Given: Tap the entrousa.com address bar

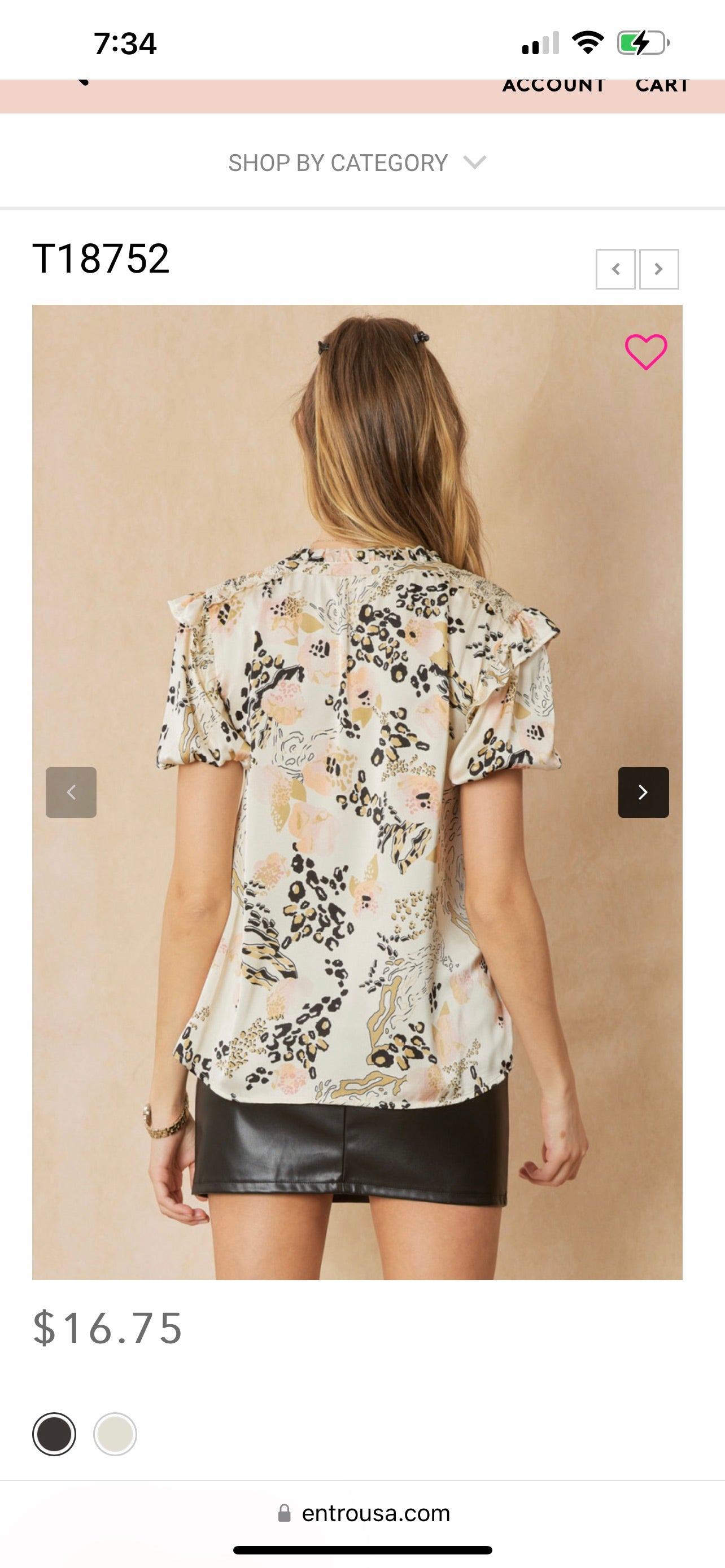Looking at the screenshot, I should tap(364, 1513).
